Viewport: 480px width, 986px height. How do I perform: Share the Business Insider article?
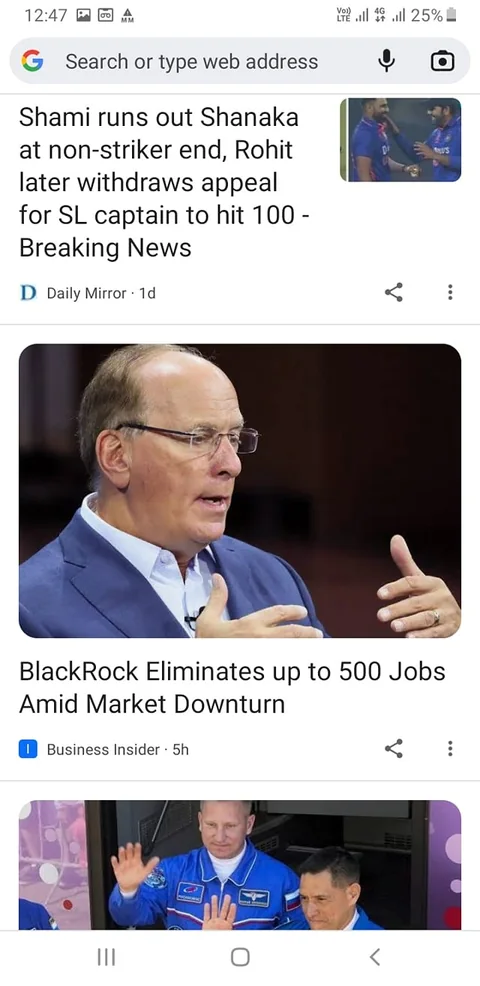click(x=394, y=748)
